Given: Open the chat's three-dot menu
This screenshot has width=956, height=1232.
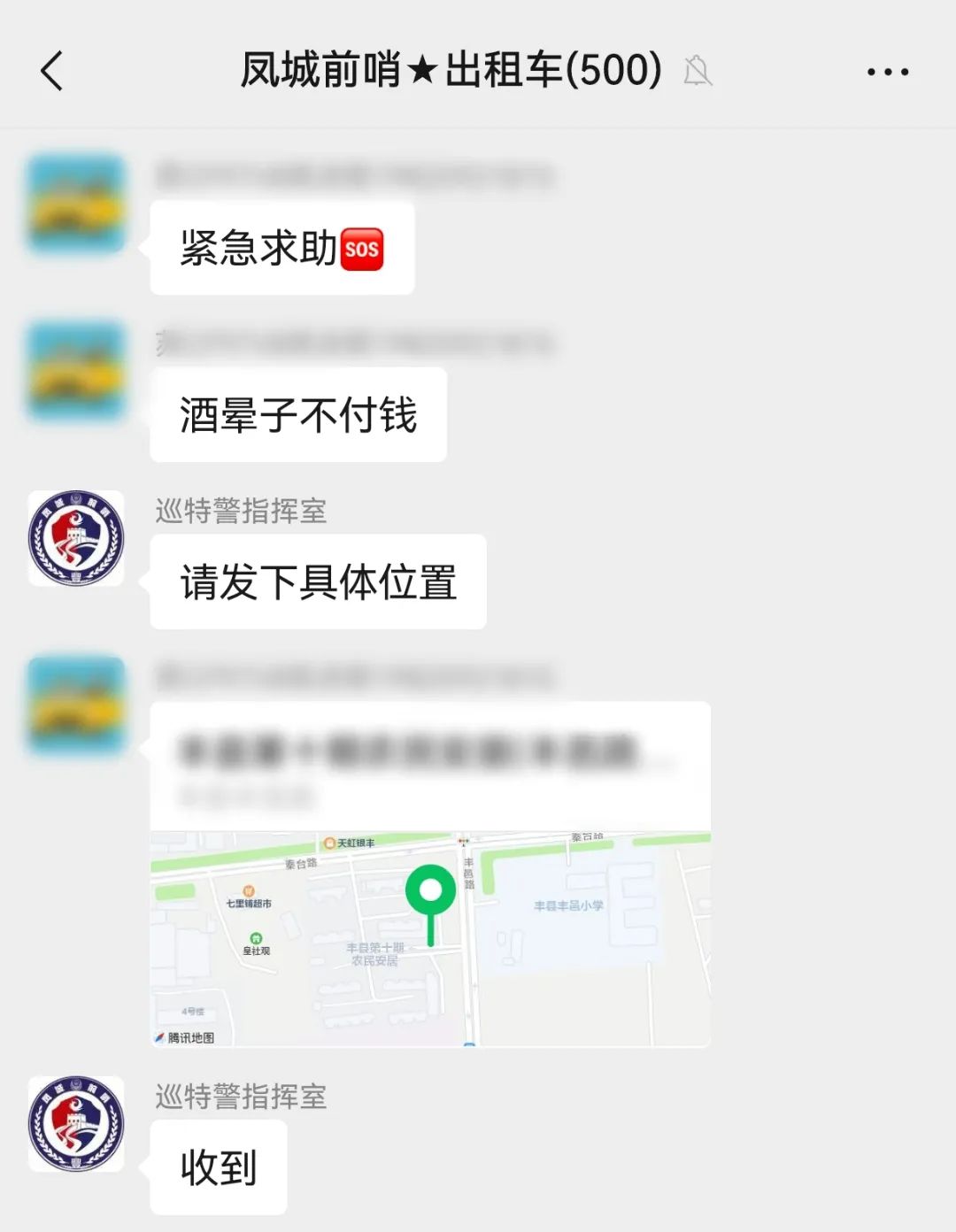Looking at the screenshot, I should (x=887, y=72).
